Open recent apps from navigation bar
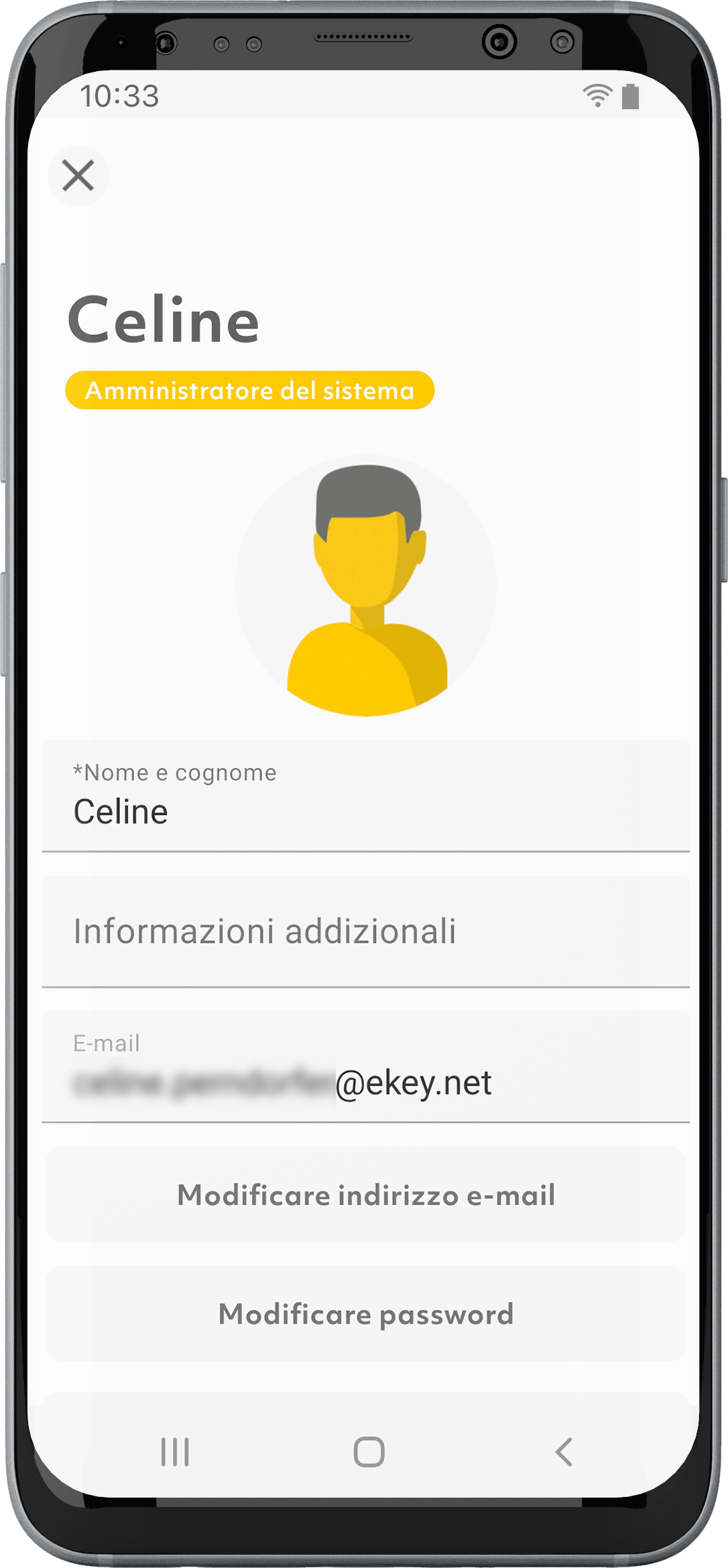728x1568 pixels. coord(175,1452)
